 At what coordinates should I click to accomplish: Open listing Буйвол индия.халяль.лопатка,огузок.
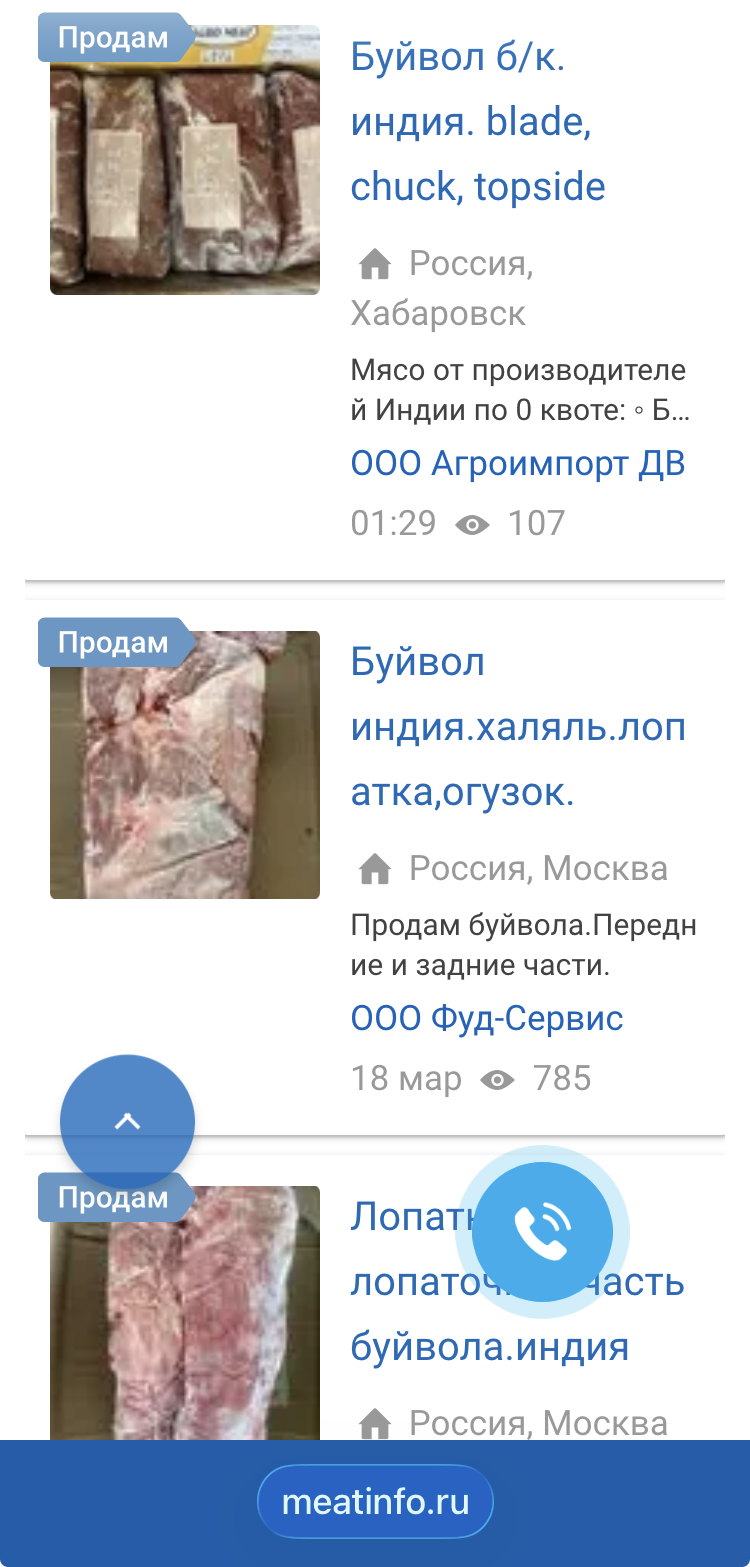(x=518, y=727)
